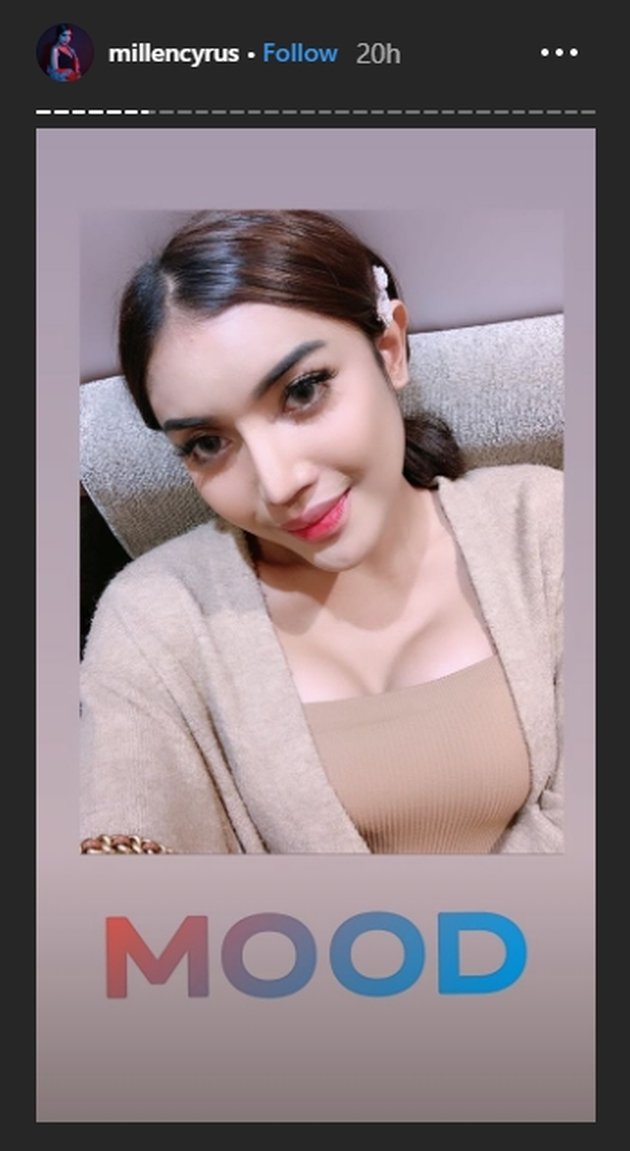
Task: Follow millencyrus
Action: [300, 54]
